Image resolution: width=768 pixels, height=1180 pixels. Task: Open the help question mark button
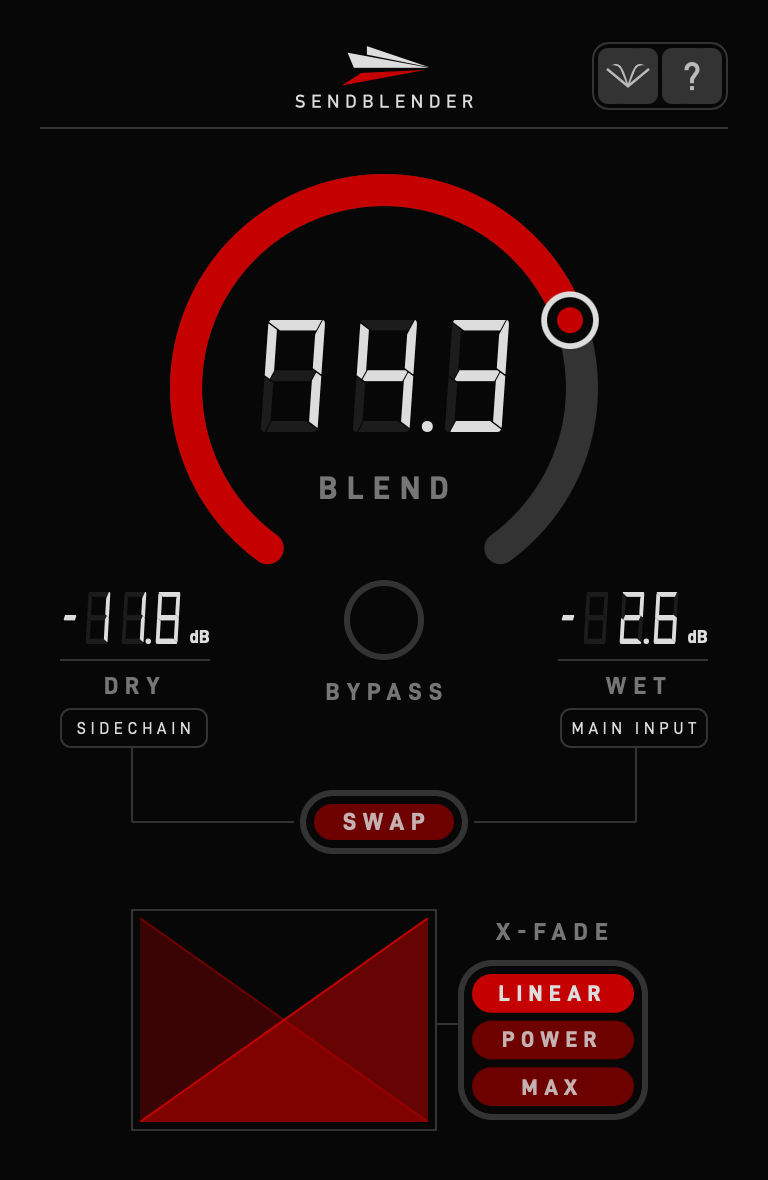pos(691,76)
